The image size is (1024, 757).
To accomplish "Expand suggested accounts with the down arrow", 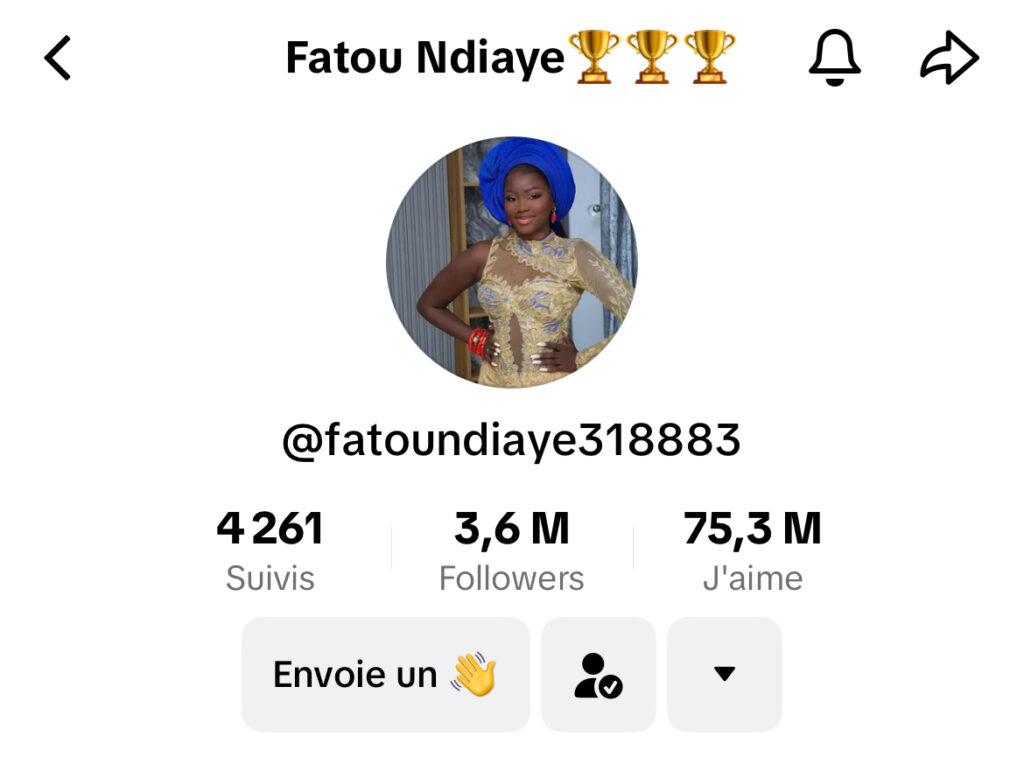I will tap(724, 674).
